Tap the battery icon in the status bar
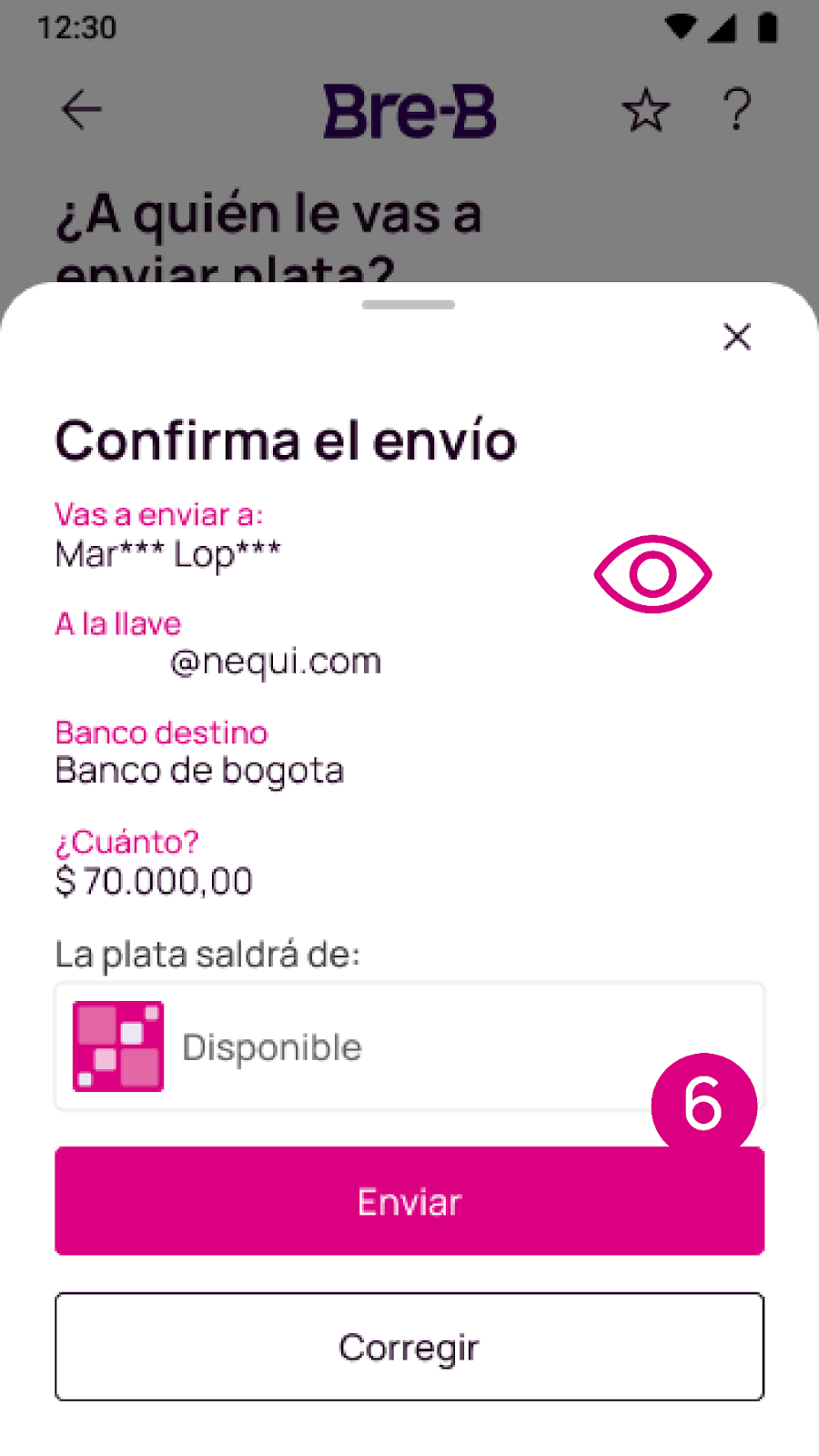Viewport: 819px width, 1456px height. pyautogui.click(x=767, y=27)
